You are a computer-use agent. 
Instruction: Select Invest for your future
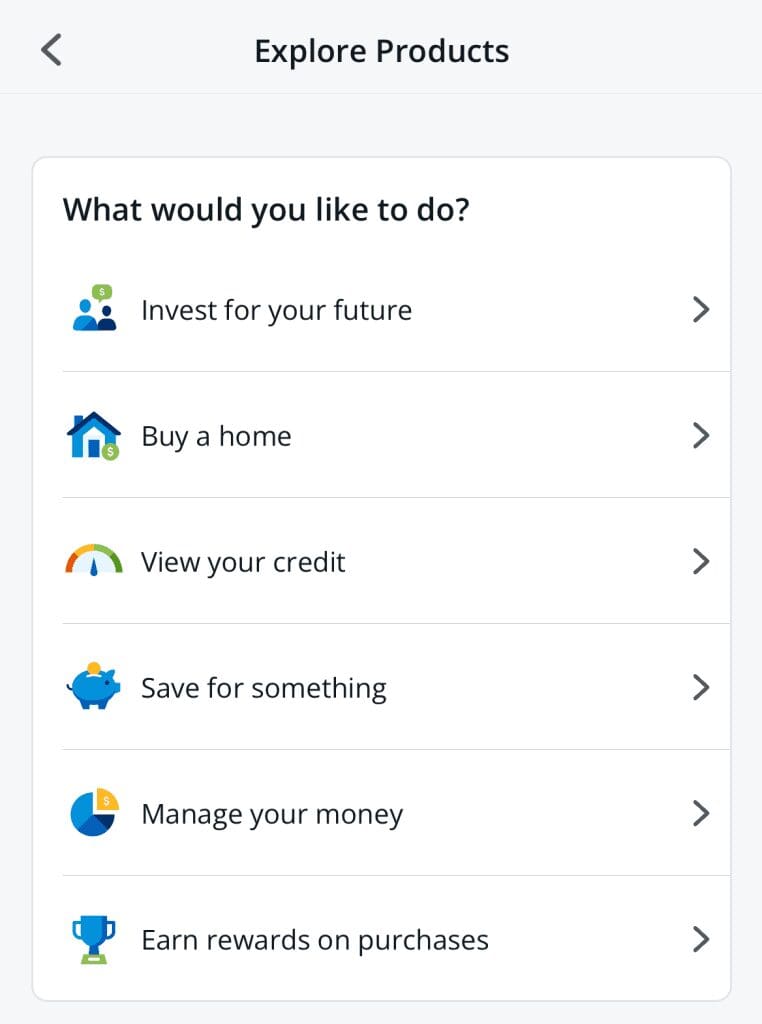click(277, 309)
